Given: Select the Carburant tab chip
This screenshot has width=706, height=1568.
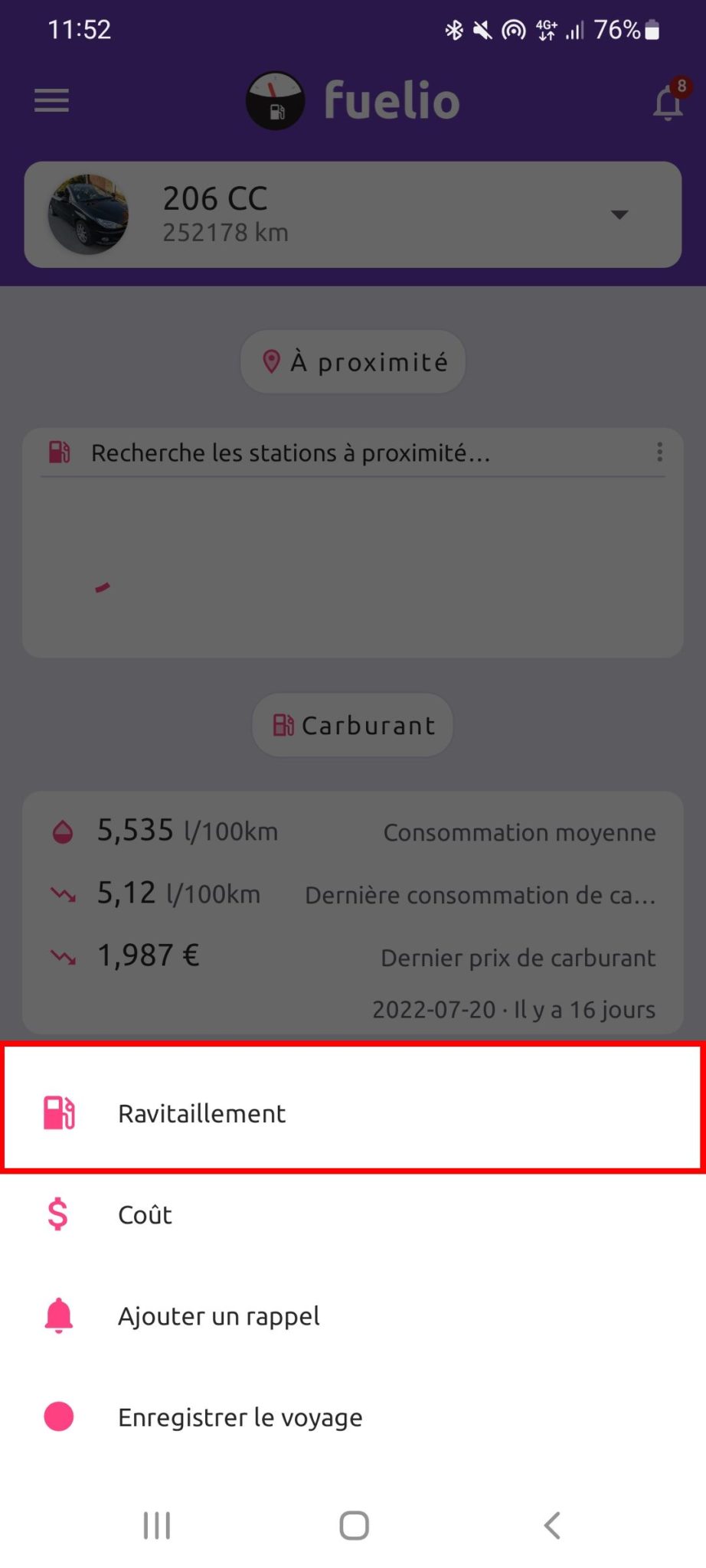Looking at the screenshot, I should 351,725.
